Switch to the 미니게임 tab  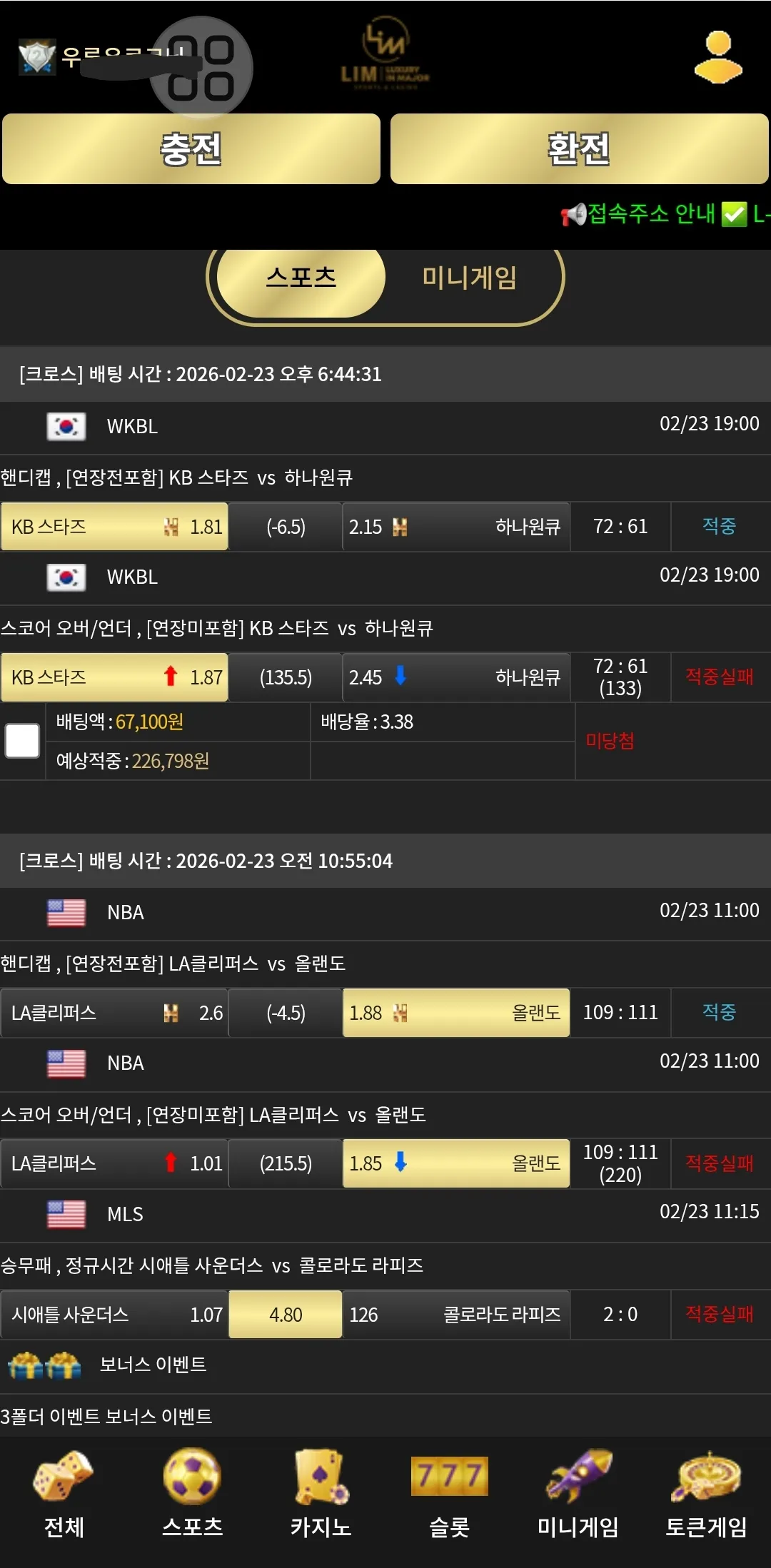coord(469,278)
